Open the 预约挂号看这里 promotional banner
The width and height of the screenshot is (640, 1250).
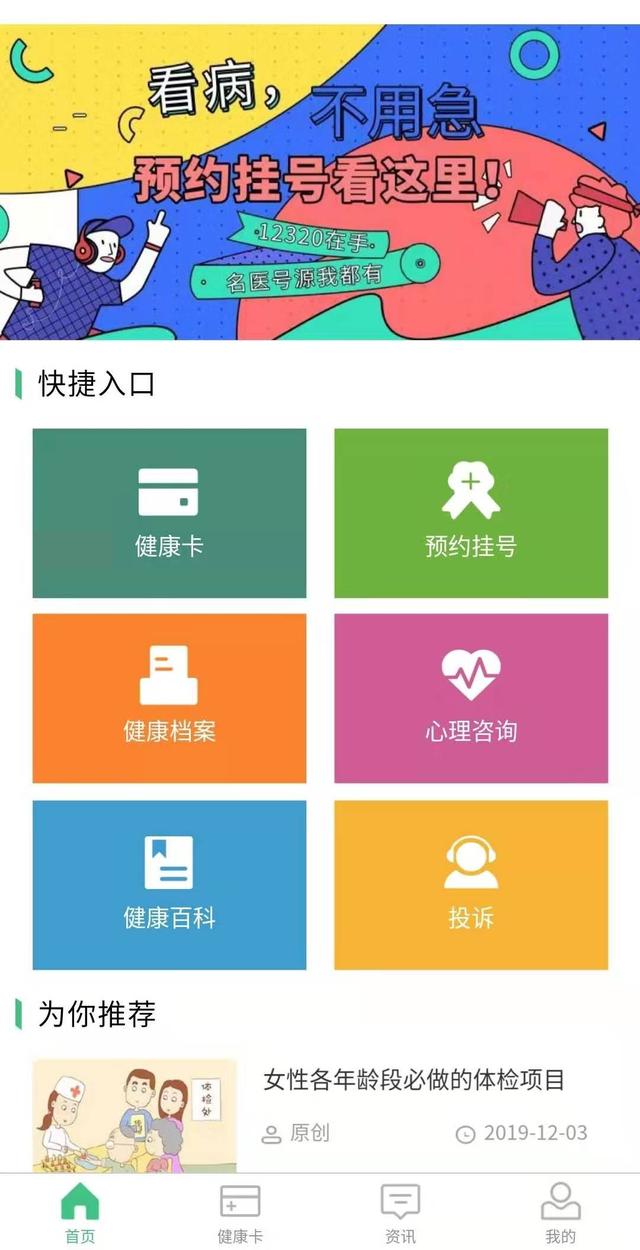pos(320,182)
